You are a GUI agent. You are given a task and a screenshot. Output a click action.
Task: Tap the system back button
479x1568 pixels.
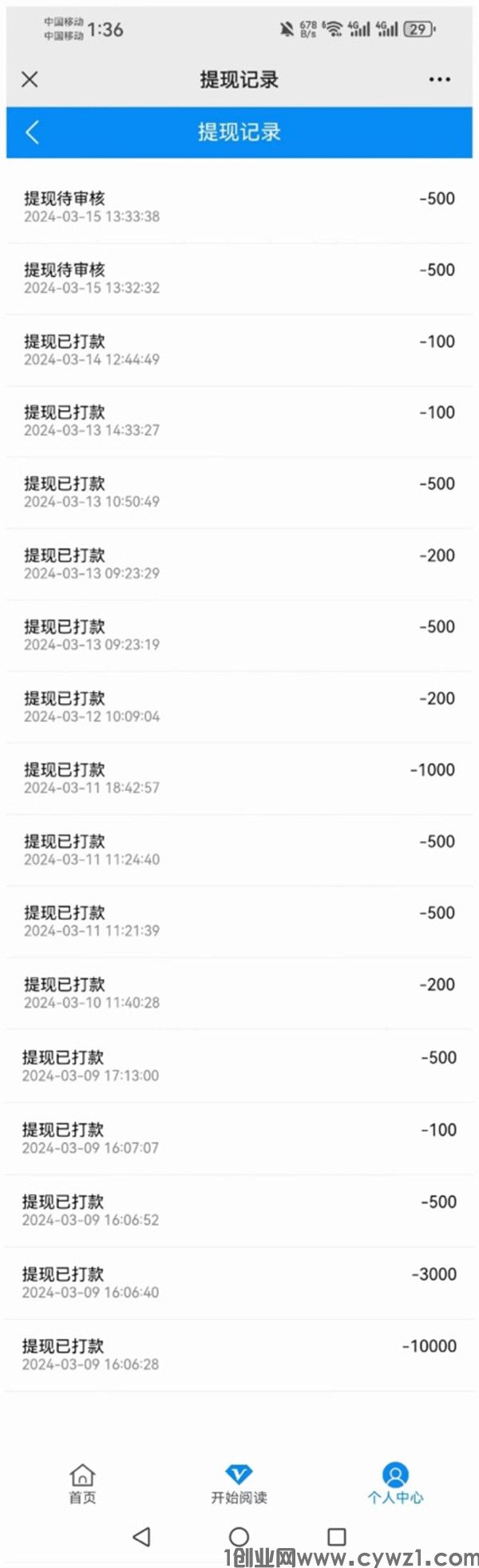[x=142, y=1536]
